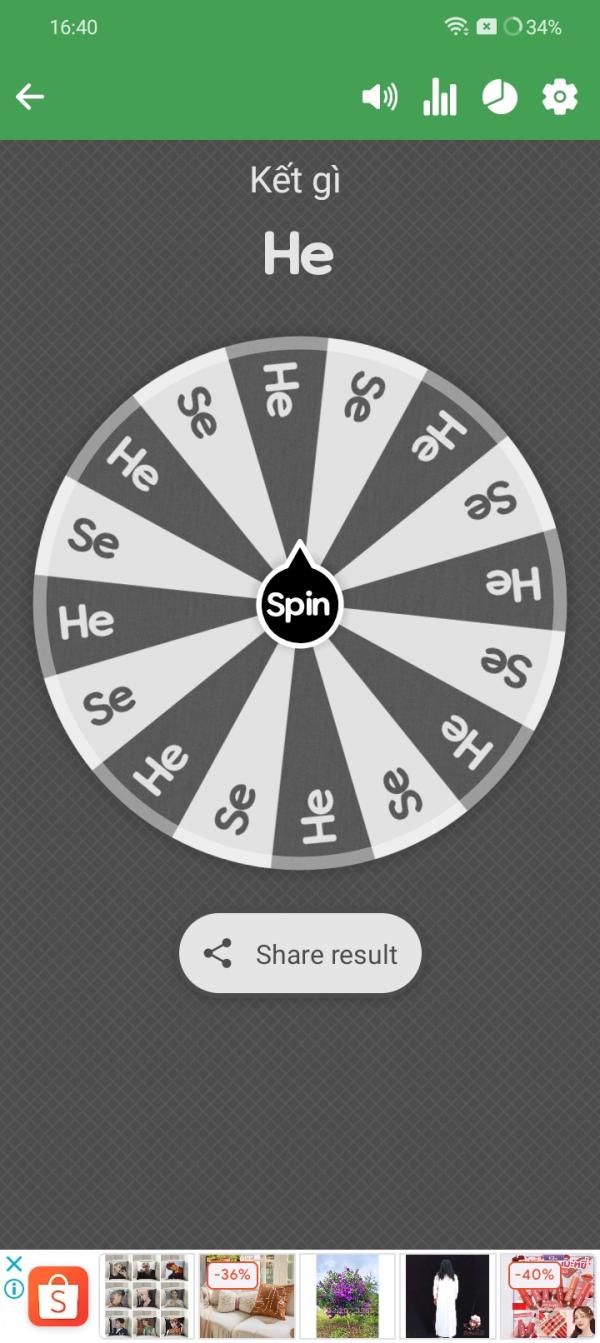Open the pie chart view
Screen dimensions: 600x1343
[500, 97]
